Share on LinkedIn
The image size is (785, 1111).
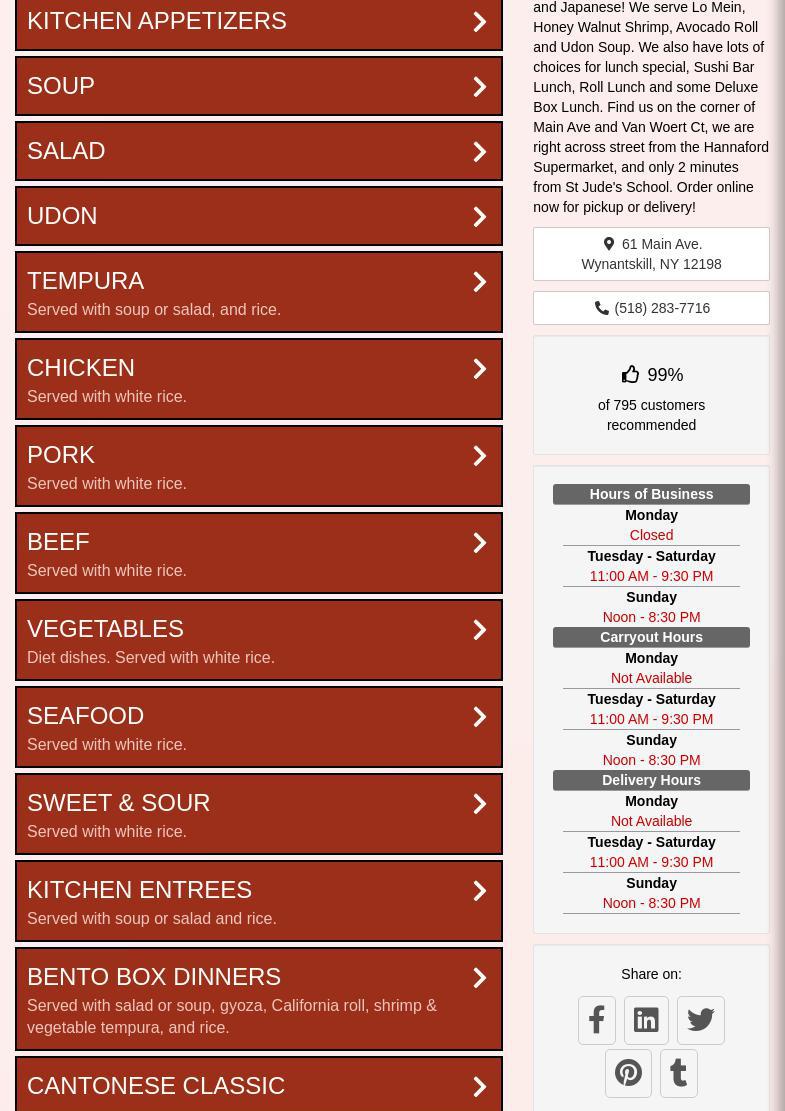(646, 1020)
